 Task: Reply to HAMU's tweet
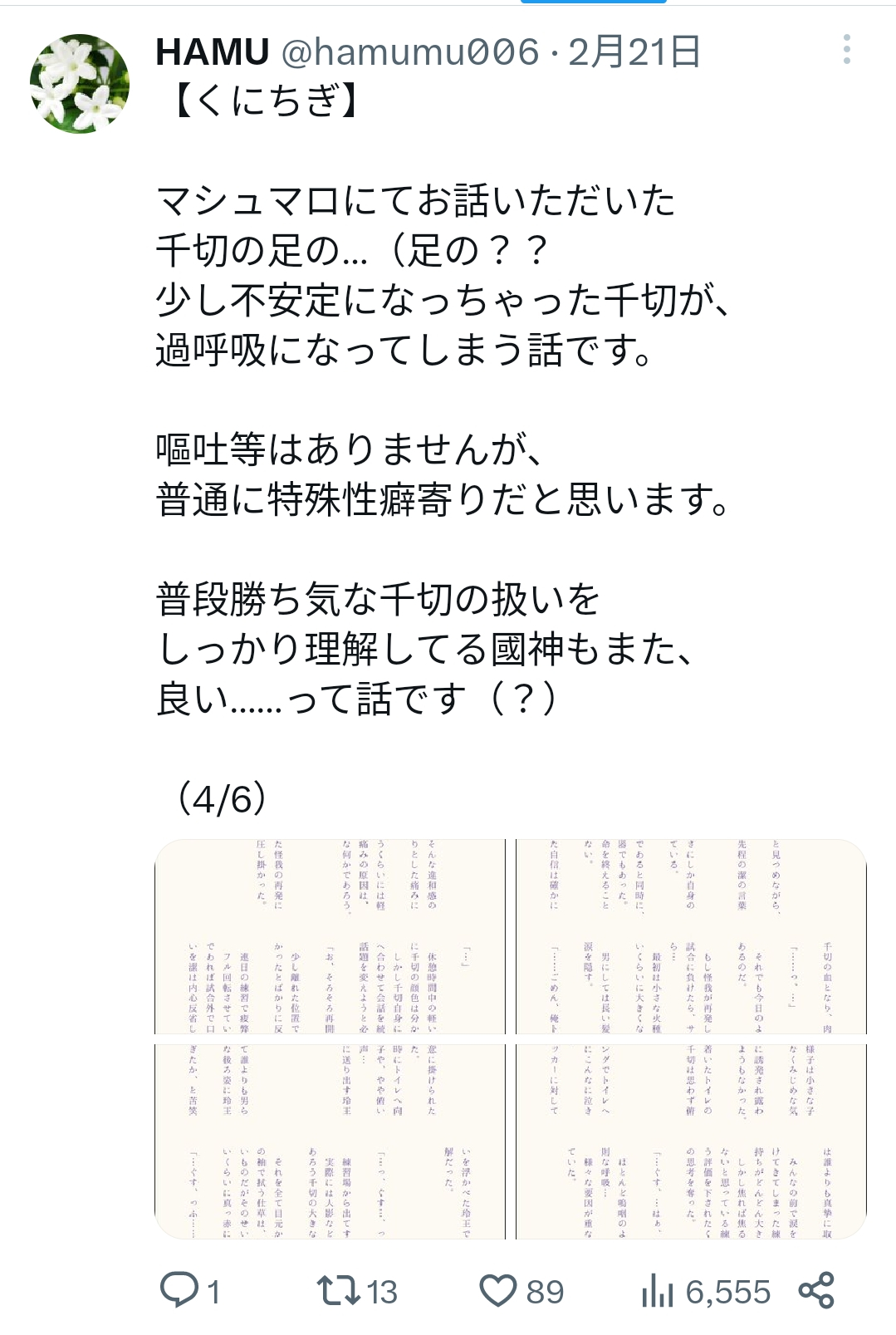click(190, 1291)
